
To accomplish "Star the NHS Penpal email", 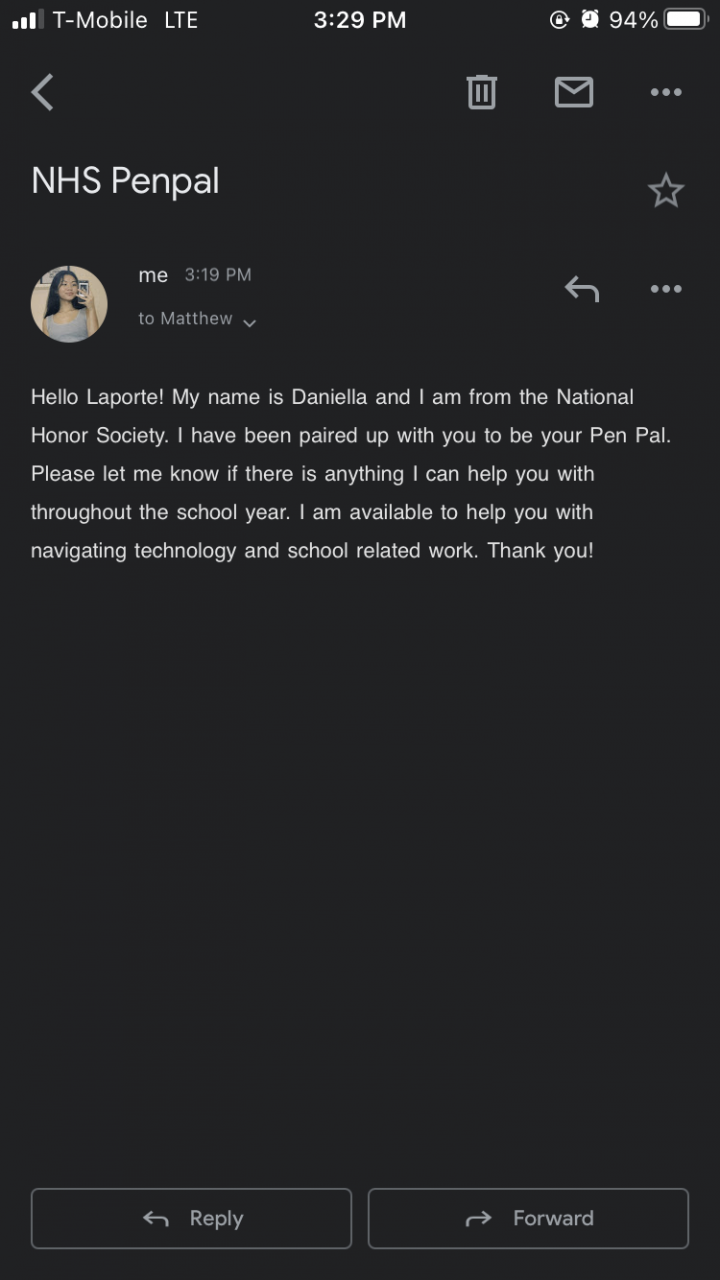I will click(x=666, y=191).
